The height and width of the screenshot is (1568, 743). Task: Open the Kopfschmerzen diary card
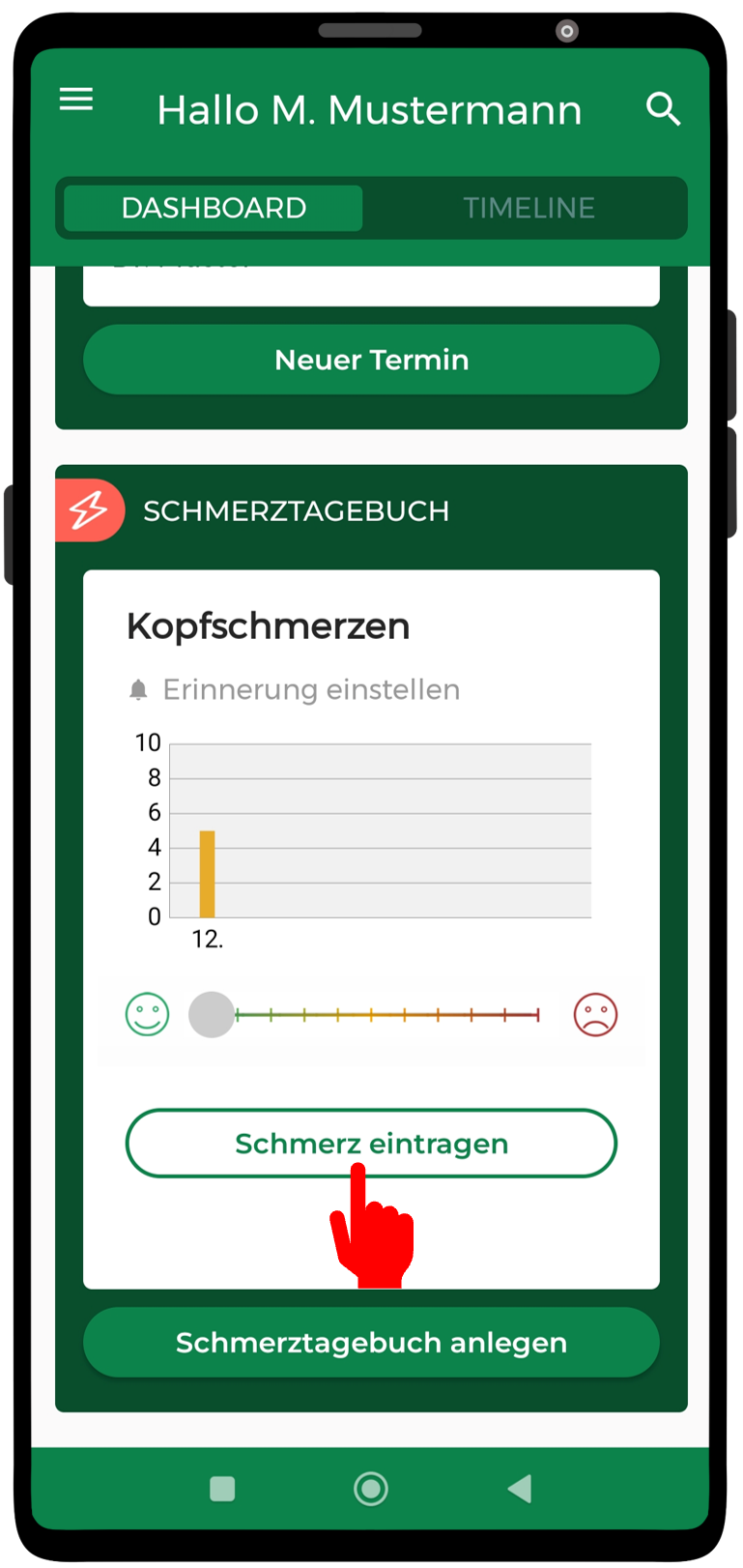269,626
